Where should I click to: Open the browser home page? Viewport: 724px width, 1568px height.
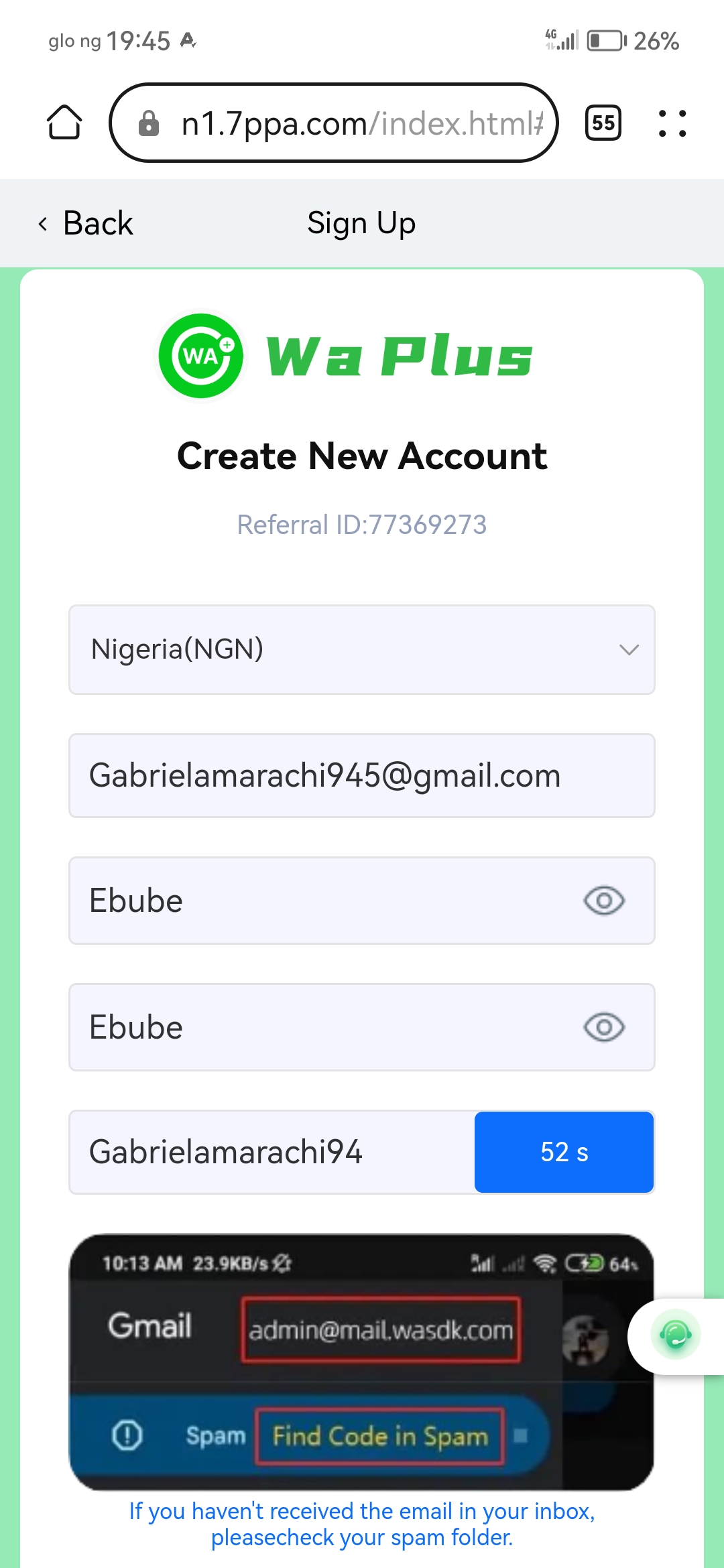tap(64, 123)
